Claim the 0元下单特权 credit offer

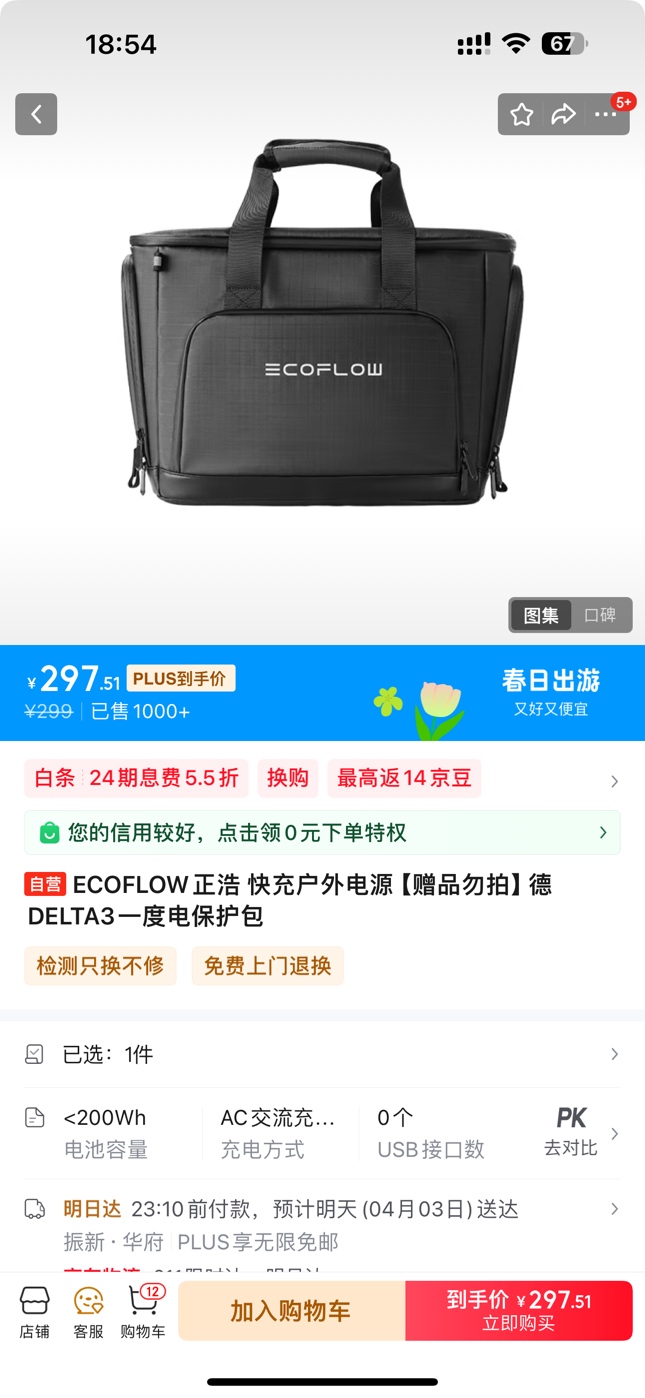(322, 832)
